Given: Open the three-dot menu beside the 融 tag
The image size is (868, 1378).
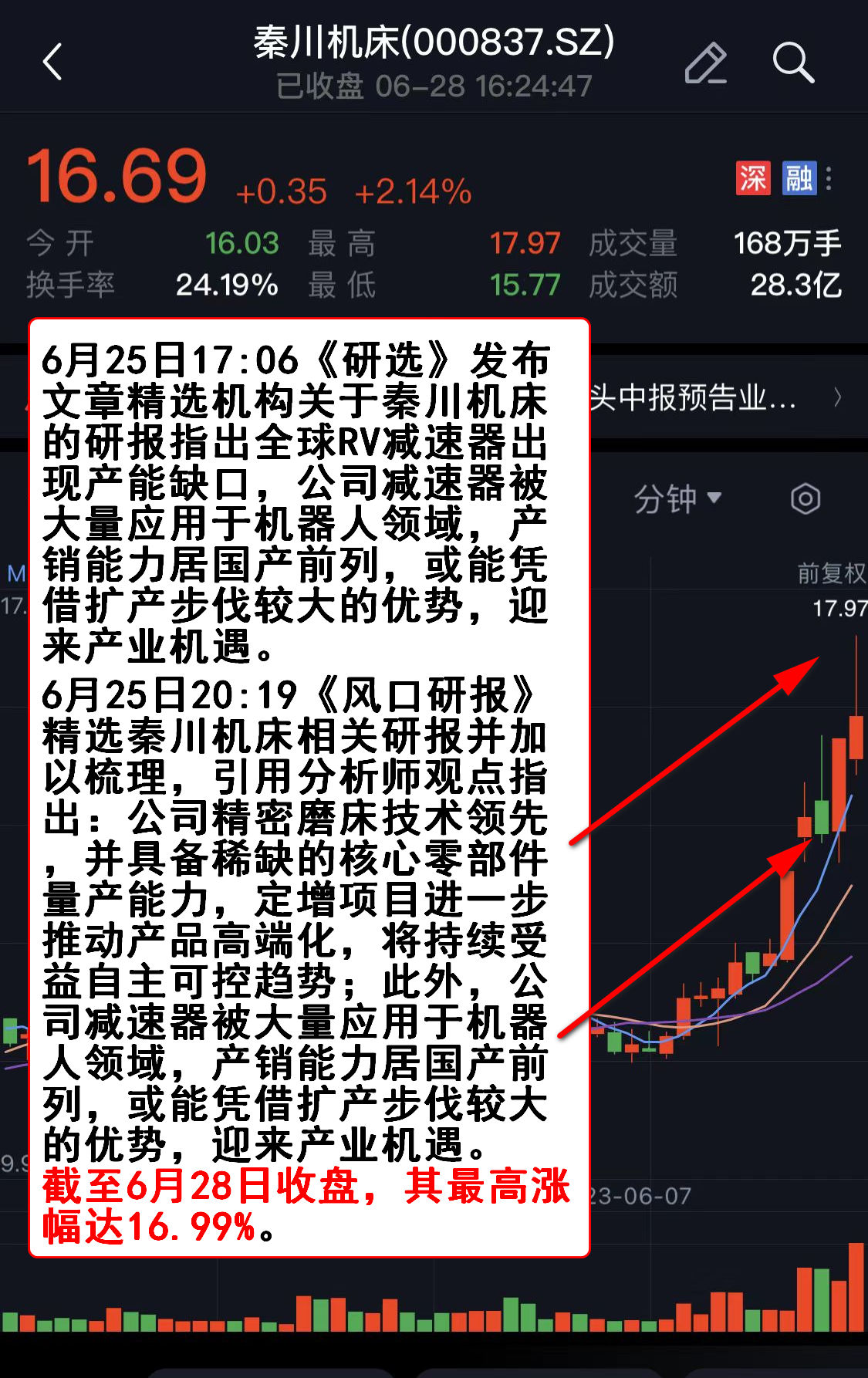Looking at the screenshot, I should coord(829,178).
